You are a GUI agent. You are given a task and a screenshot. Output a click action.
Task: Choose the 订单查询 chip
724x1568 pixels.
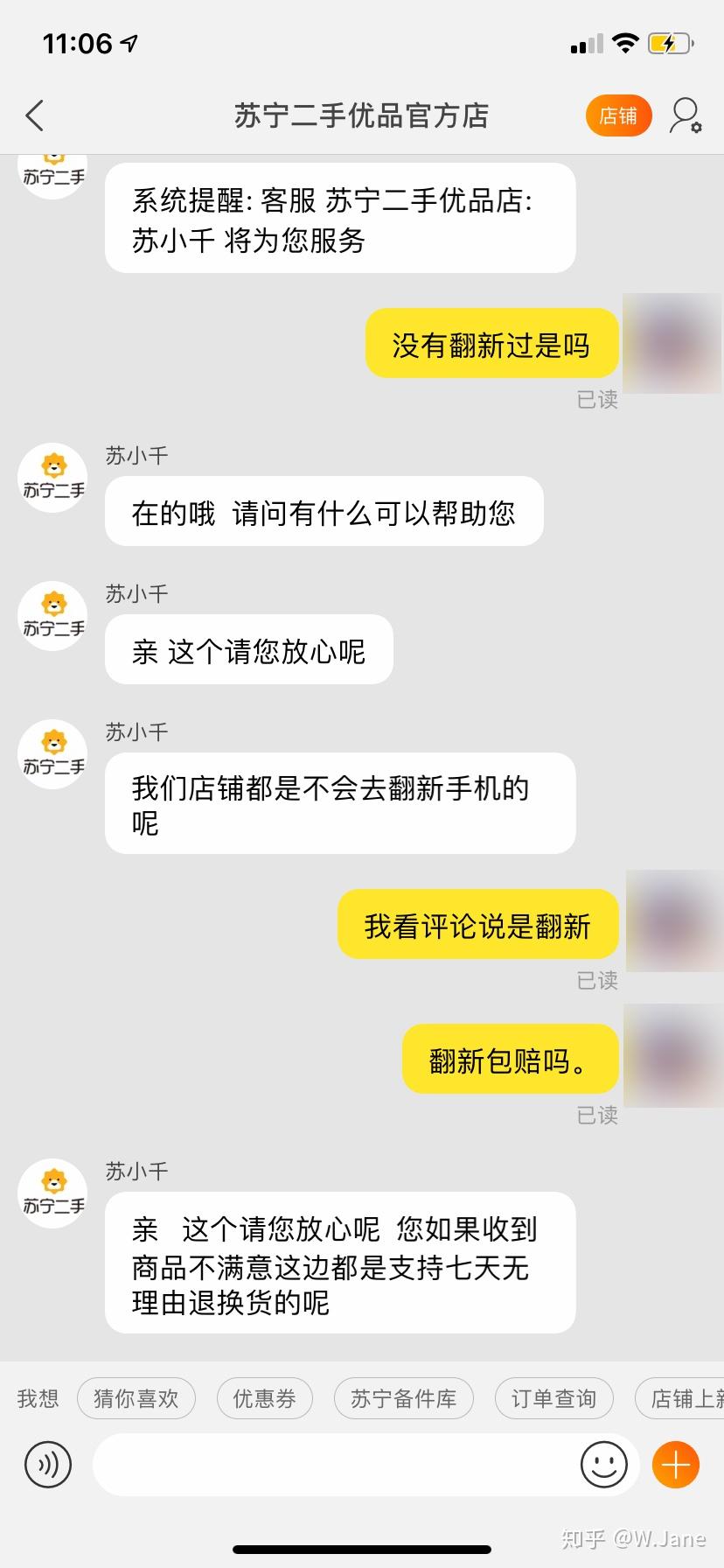553,1398
